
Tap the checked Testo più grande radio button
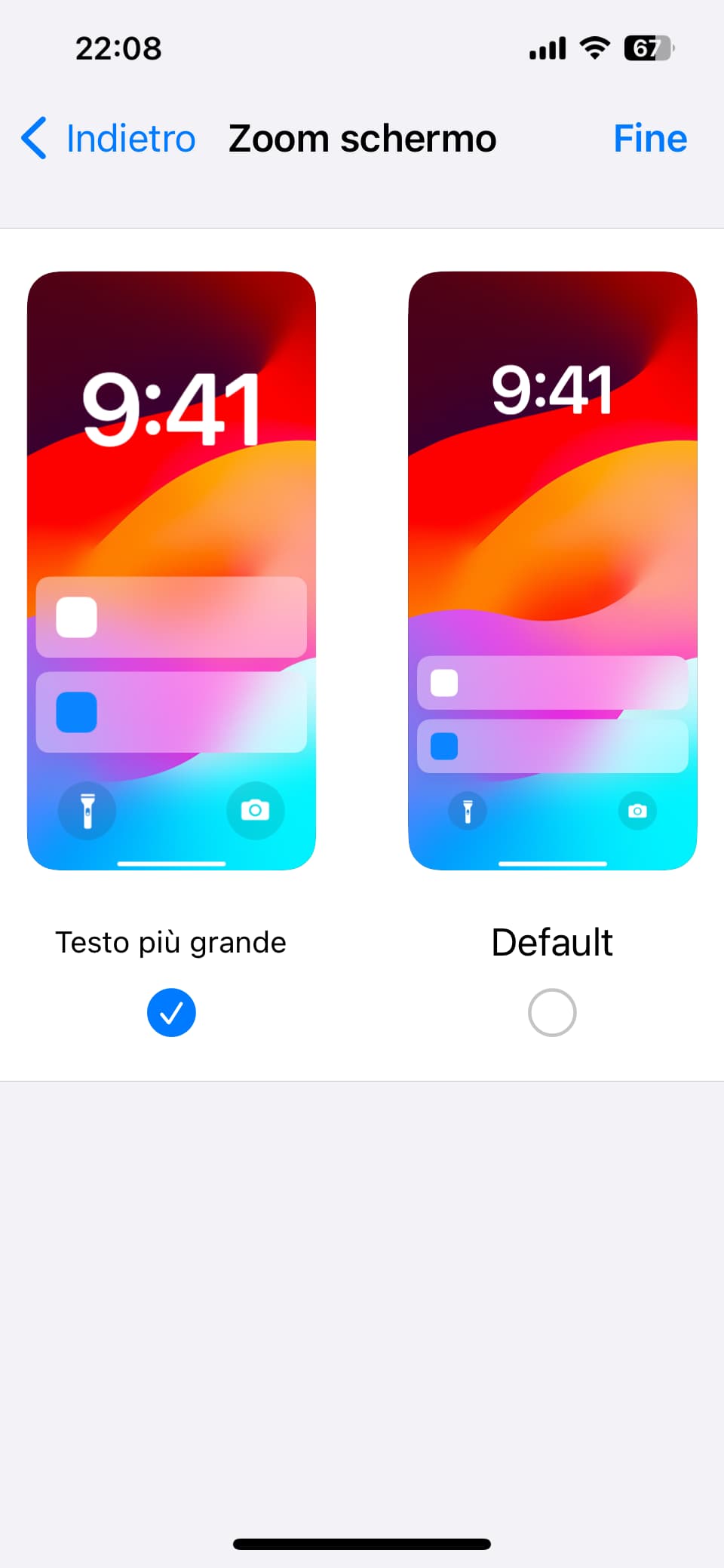171,1012
